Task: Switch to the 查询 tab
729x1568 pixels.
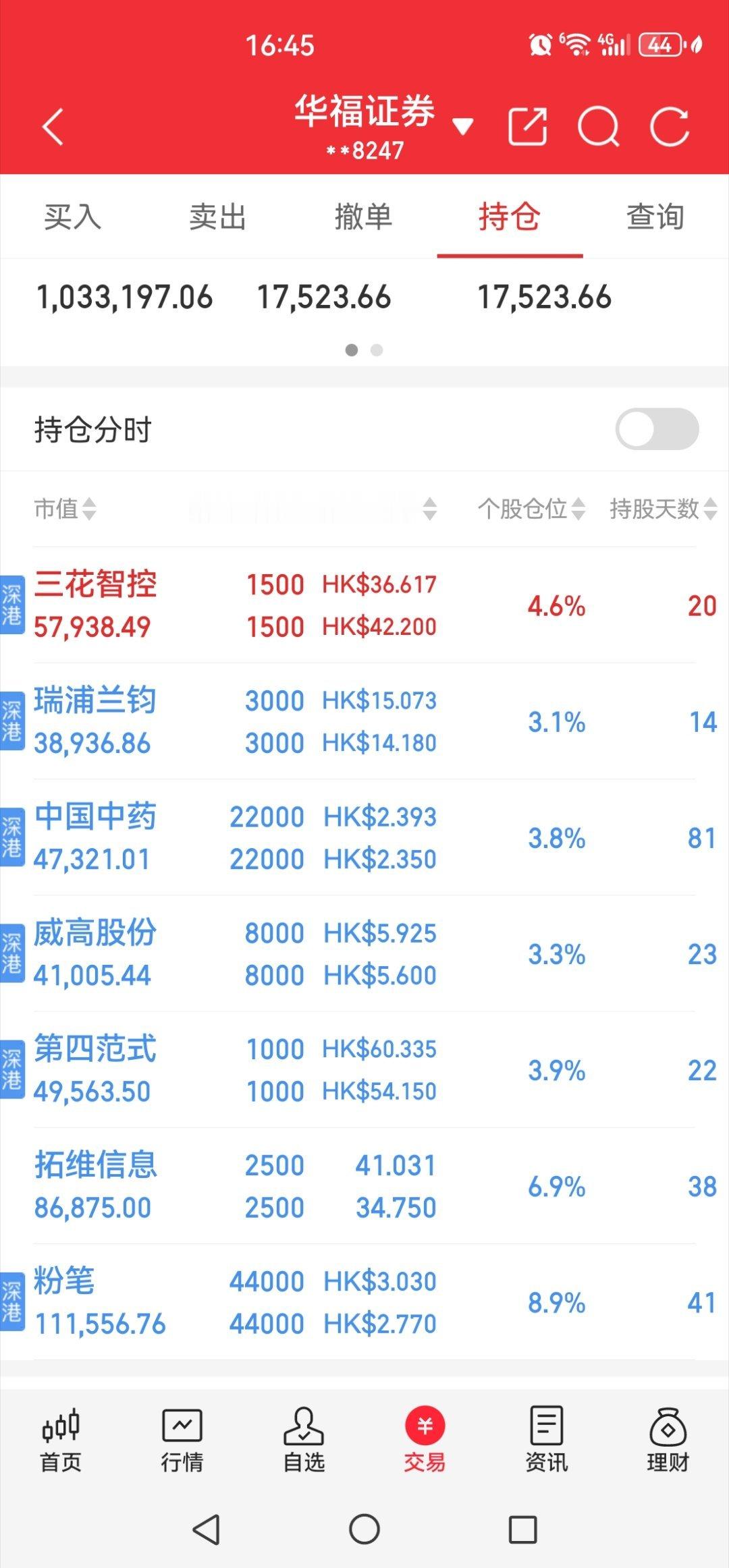Action: [653, 217]
